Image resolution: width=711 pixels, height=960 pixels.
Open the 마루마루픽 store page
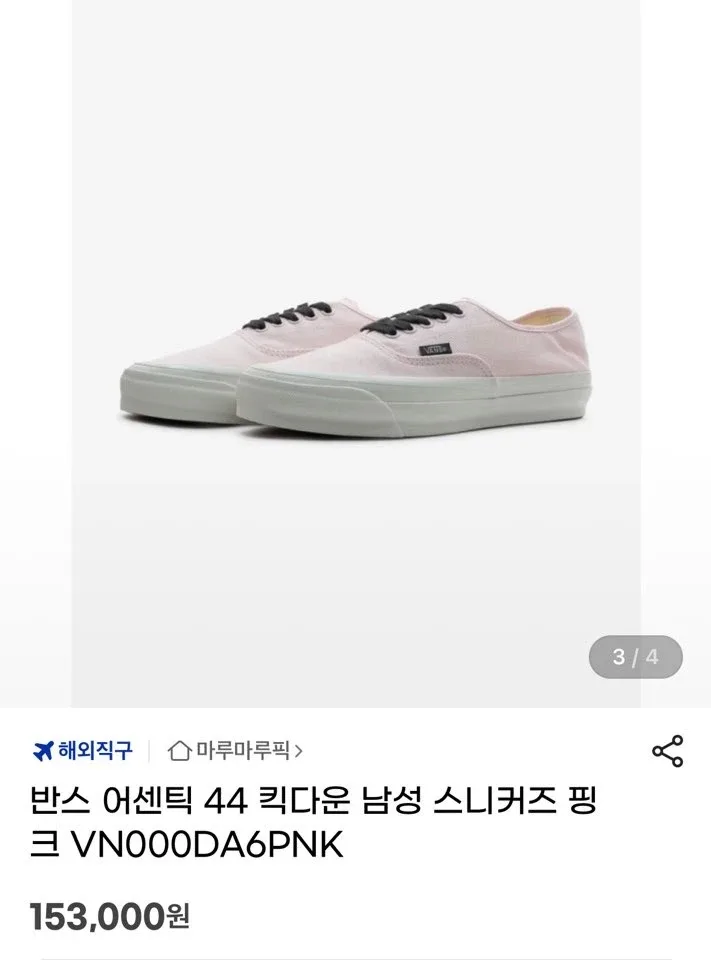(236, 750)
